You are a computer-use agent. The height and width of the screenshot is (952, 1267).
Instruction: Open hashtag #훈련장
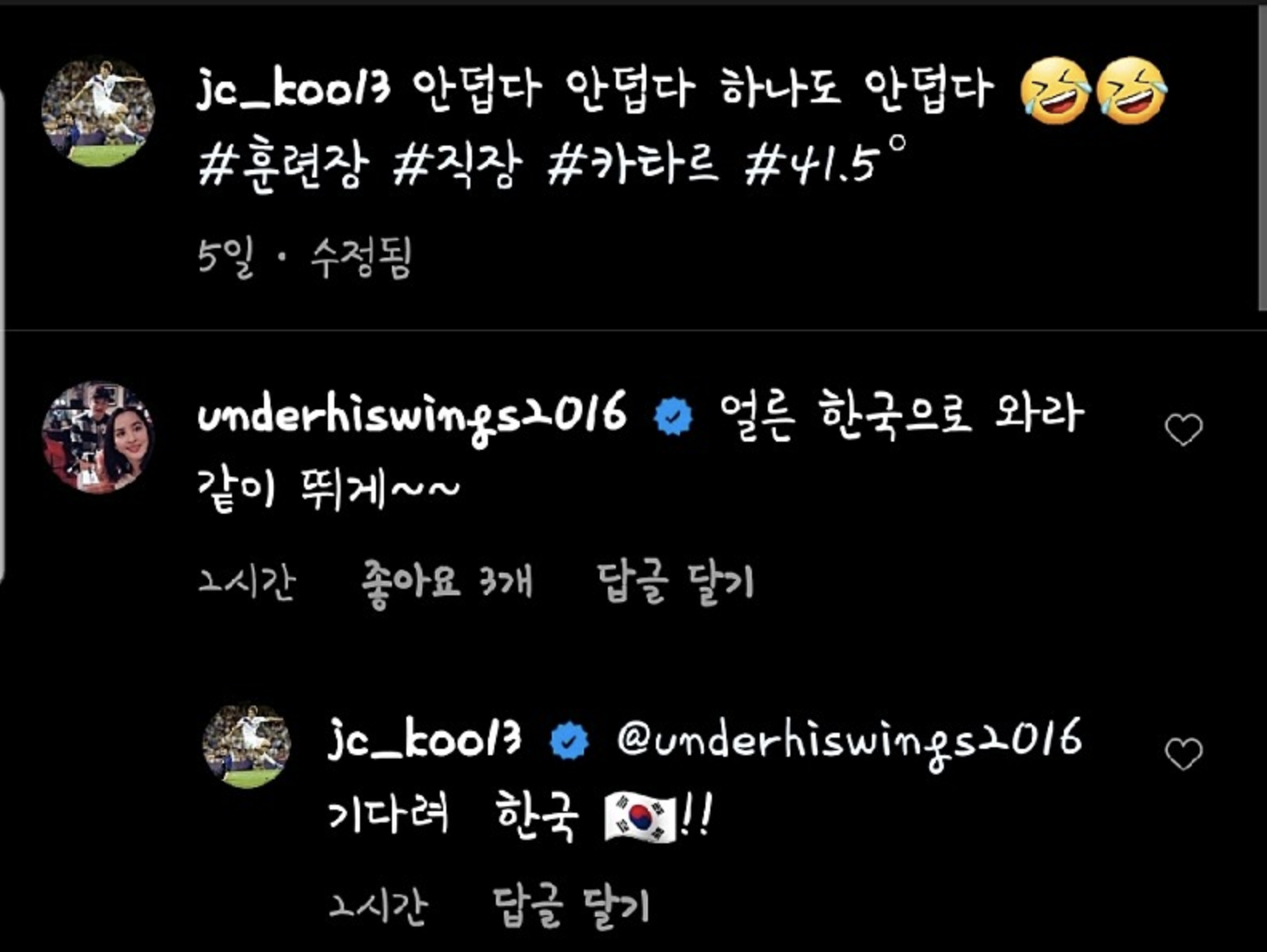(284, 166)
